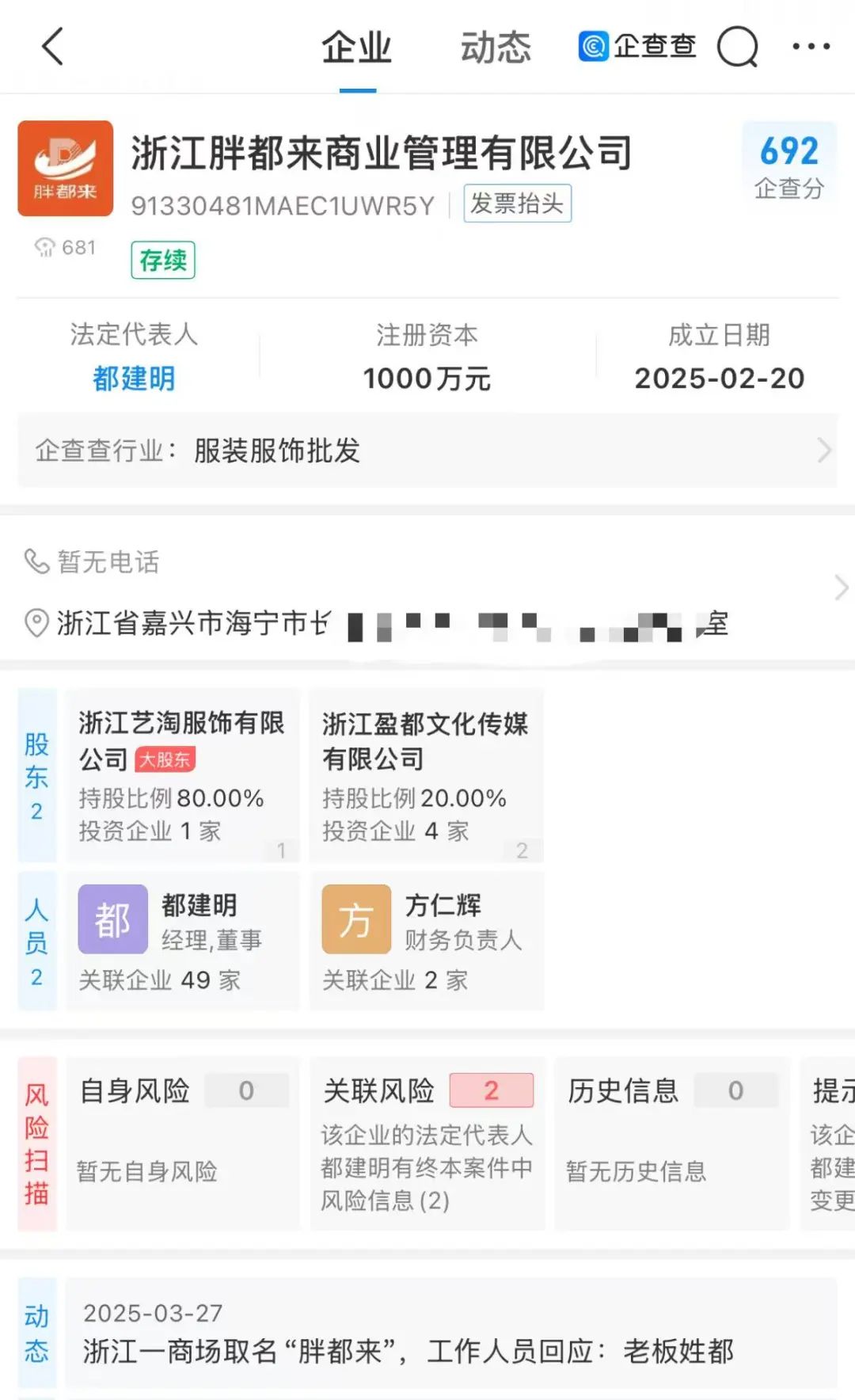855x1400 pixels.
Task: Open the 历史信息 card
Action: (x=671, y=1142)
